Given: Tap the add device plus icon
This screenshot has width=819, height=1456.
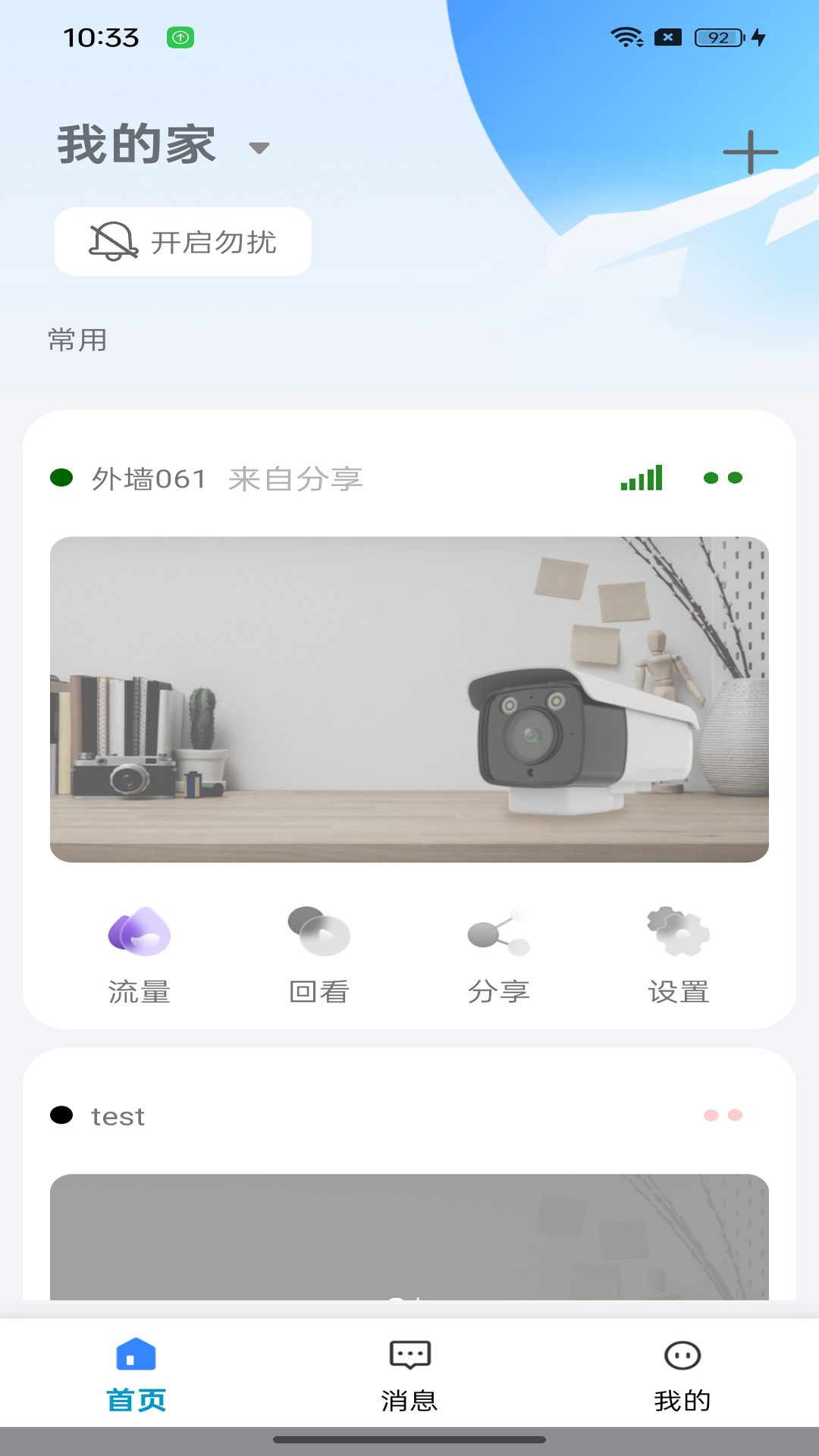Looking at the screenshot, I should [750, 152].
